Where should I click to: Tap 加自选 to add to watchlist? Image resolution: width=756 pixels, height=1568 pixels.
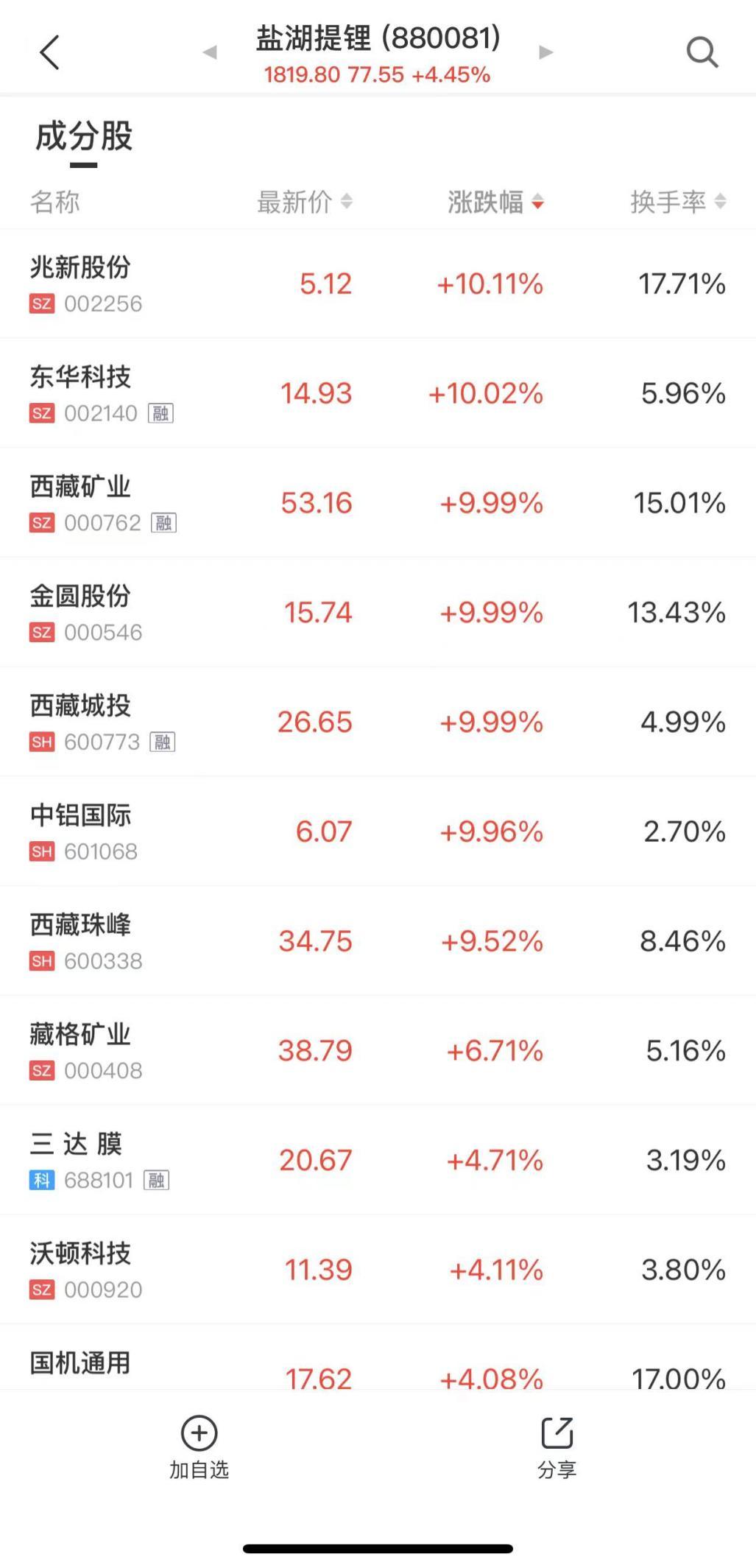(199, 1446)
